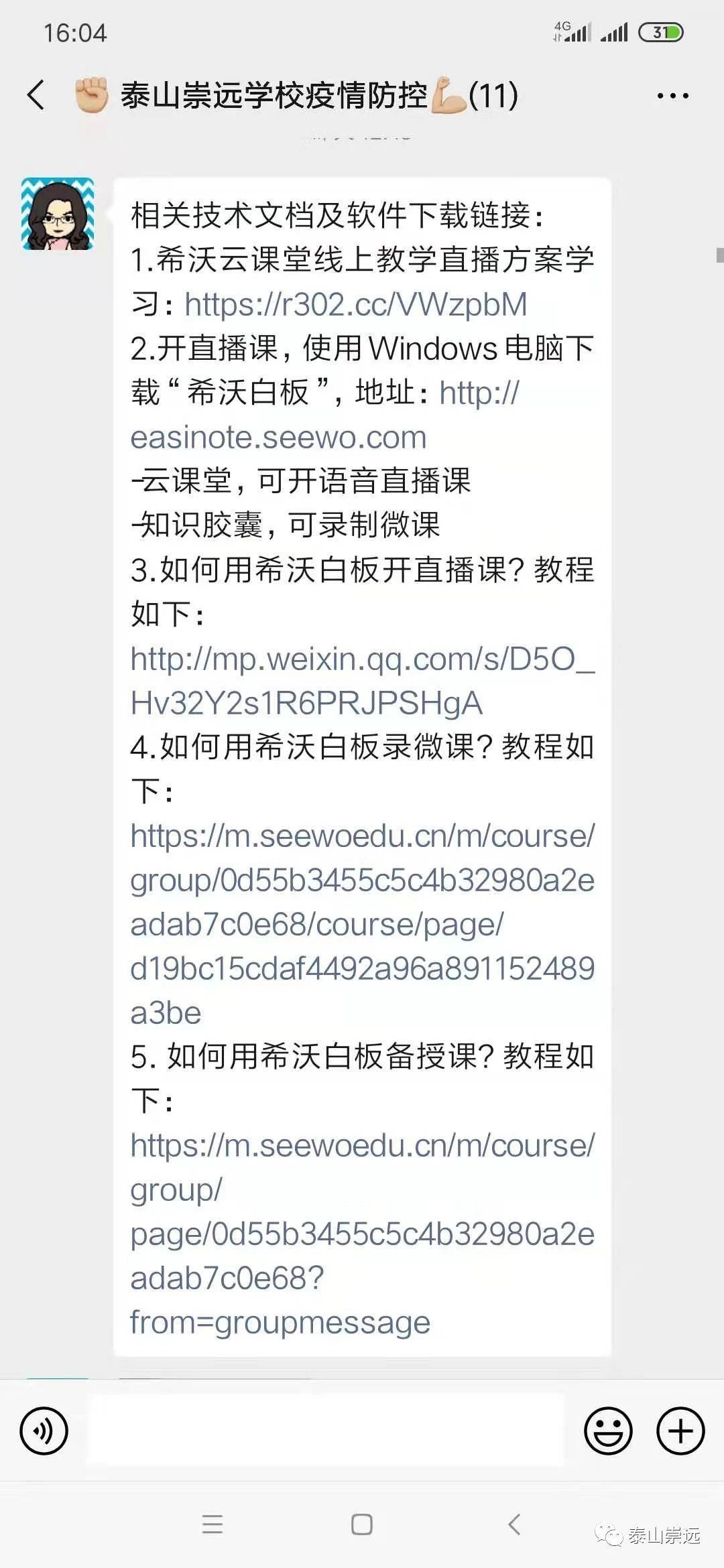Go back to the chat list
The height and width of the screenshot is (1568, 724).
click(36, 94)
